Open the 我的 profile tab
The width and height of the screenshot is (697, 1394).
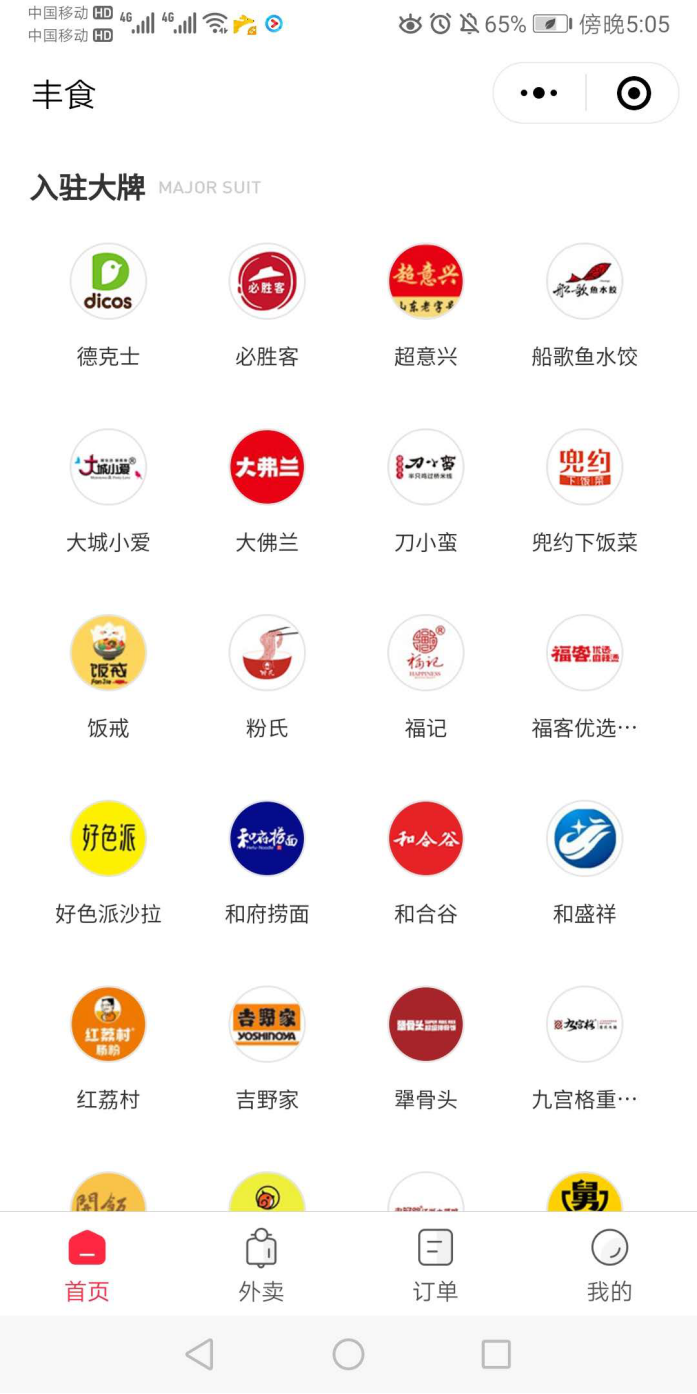610,1264
